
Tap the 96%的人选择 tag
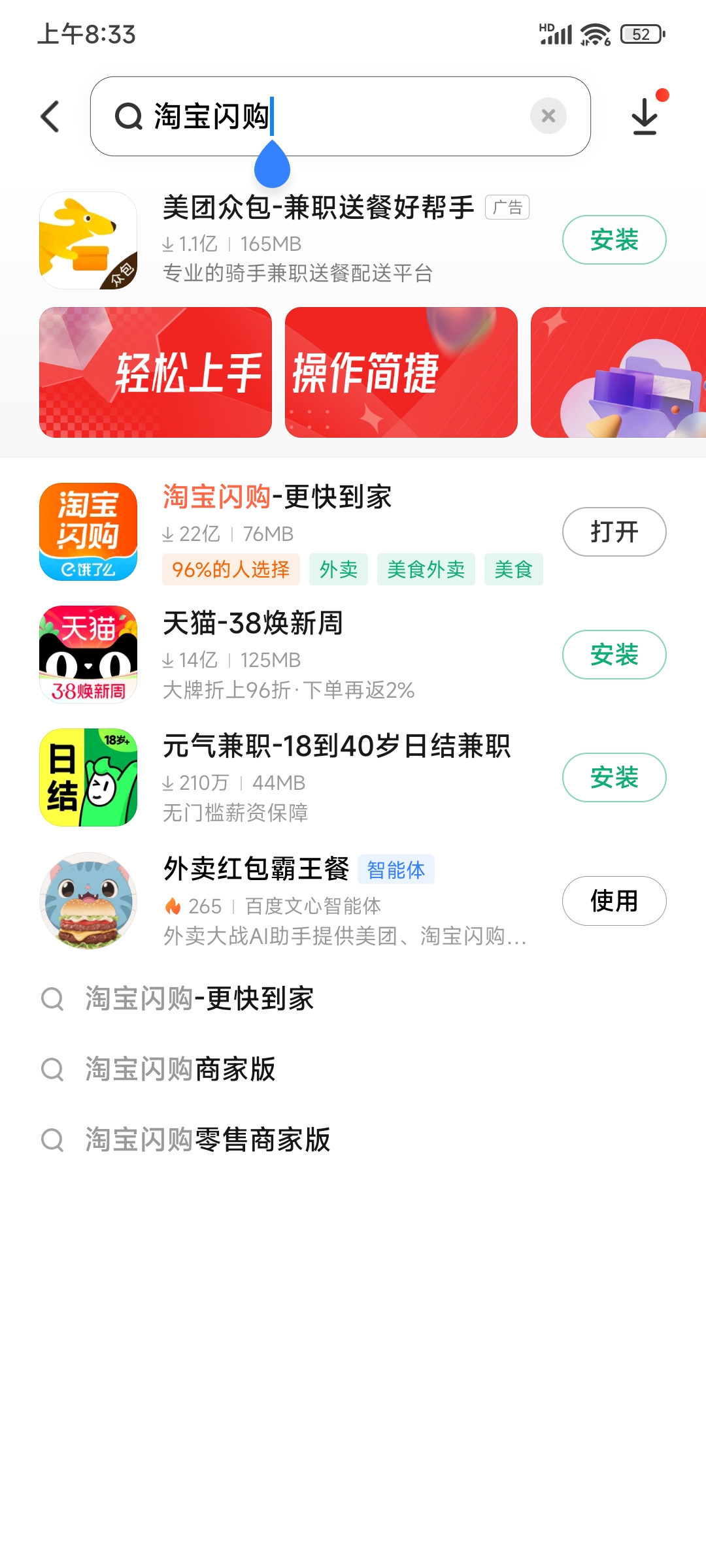[230, 569]
